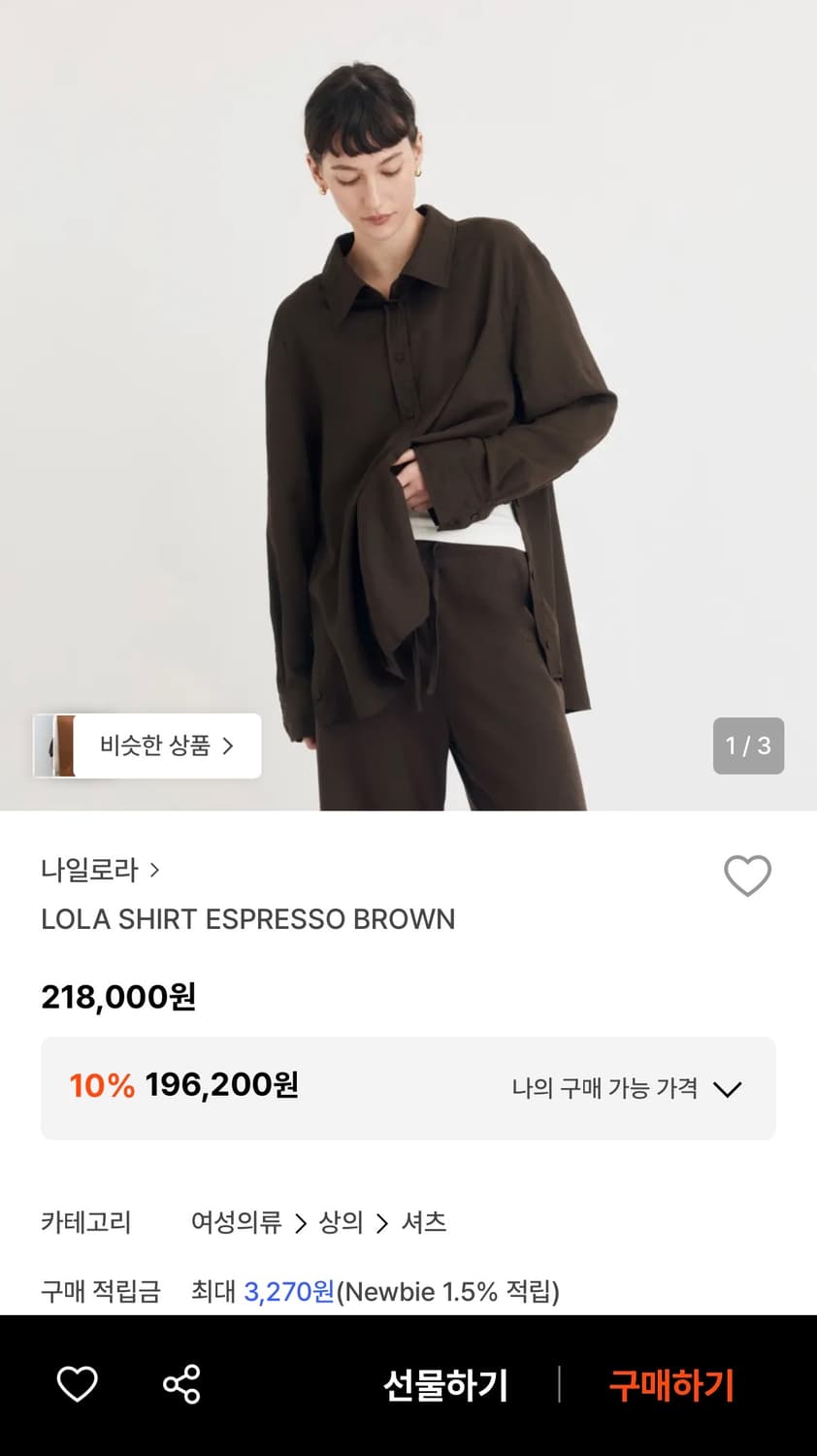The width and height of the screenshot is (817, 1456).
Task: Click the similar product thumbnail image
Action: [57, 745]
